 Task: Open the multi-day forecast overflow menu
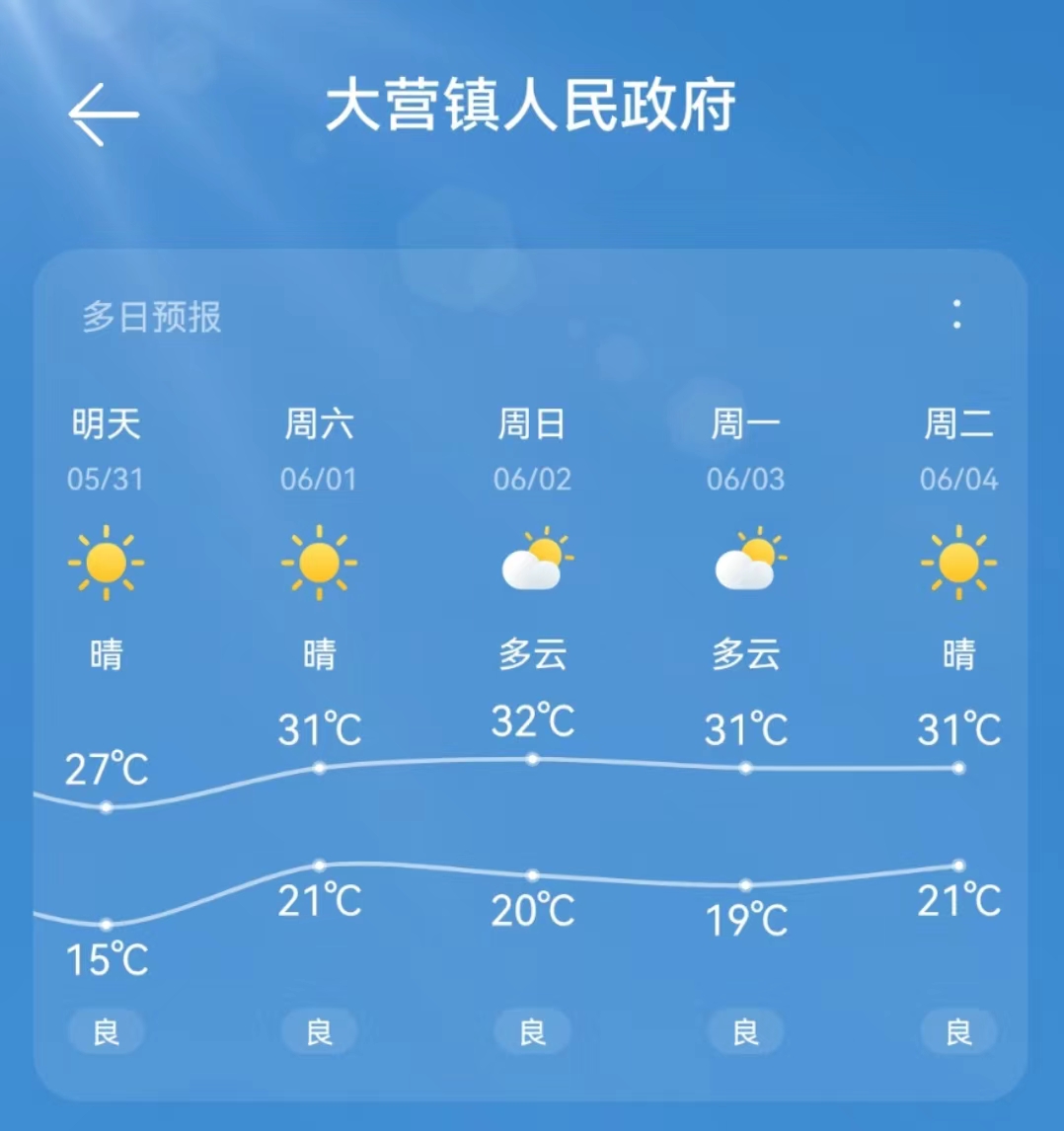click(956, 315)
